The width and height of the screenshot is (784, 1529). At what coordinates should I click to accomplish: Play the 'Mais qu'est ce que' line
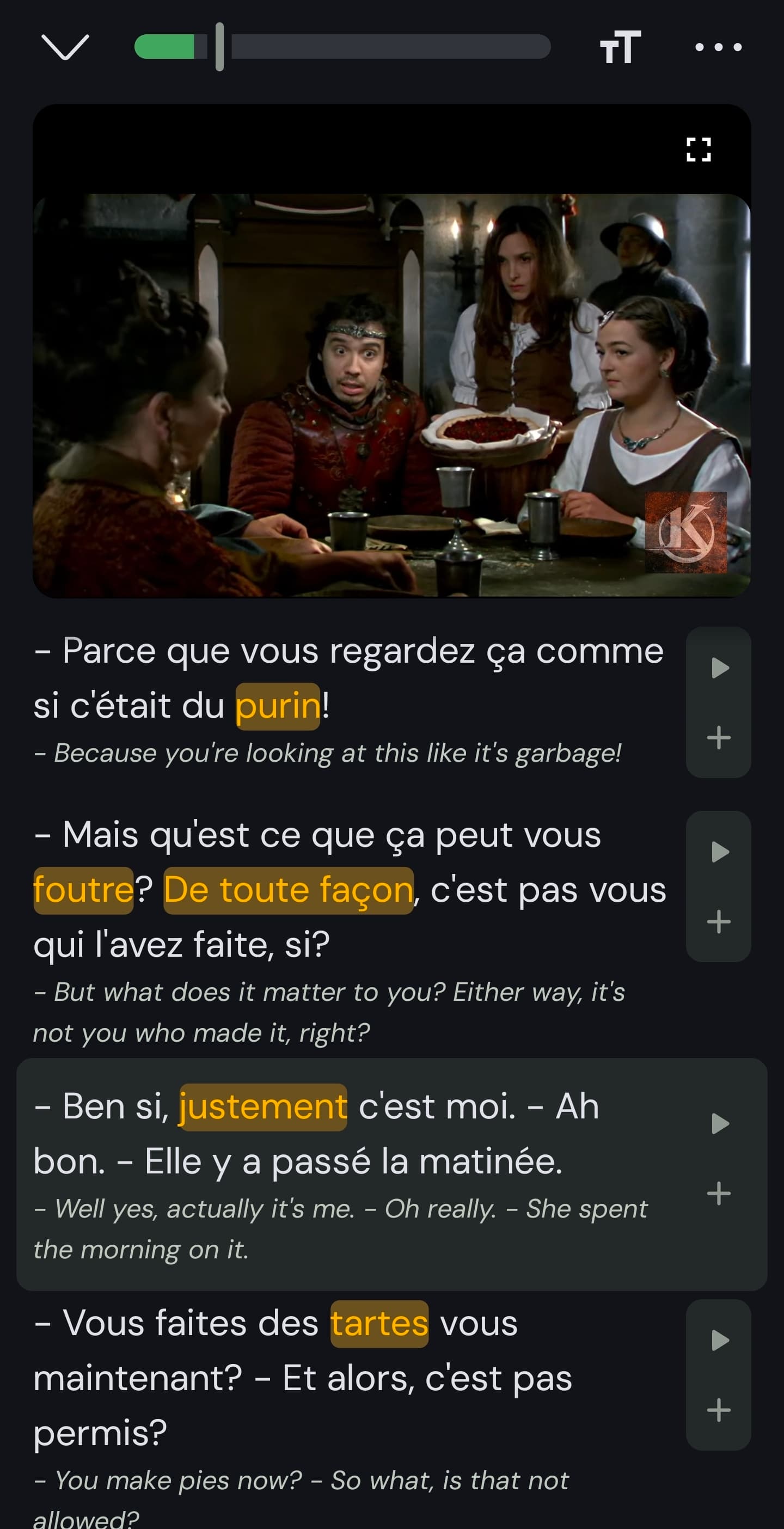719,852
